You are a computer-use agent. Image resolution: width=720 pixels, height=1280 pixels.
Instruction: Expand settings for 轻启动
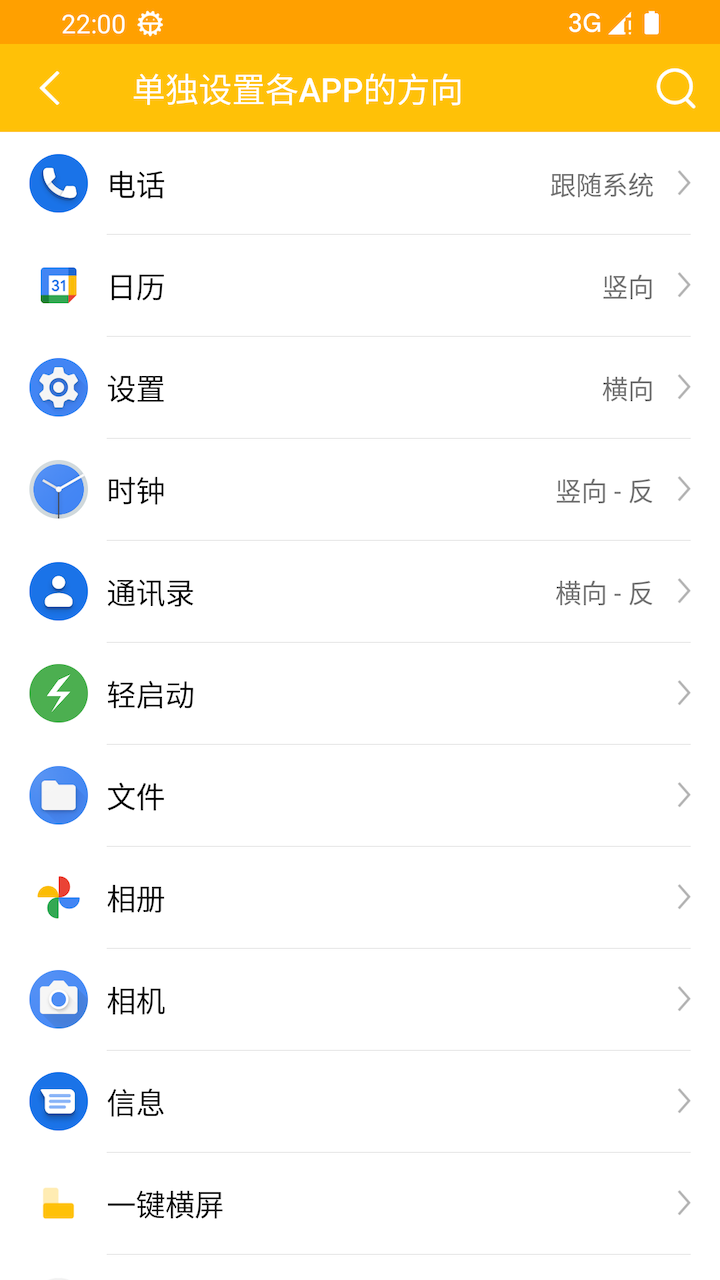[684, 694]
